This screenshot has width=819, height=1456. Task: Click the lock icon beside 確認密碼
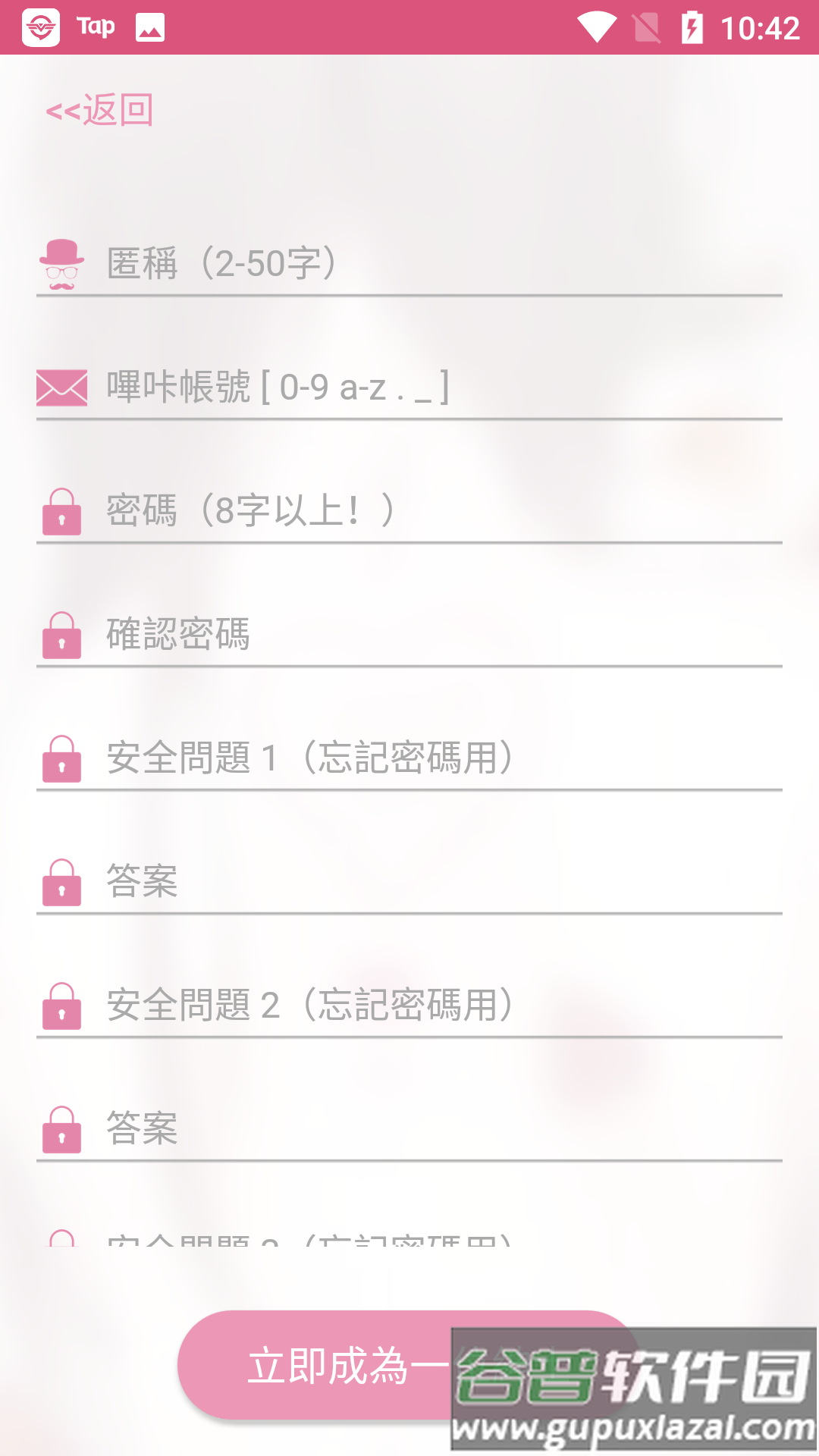[61, 637]
